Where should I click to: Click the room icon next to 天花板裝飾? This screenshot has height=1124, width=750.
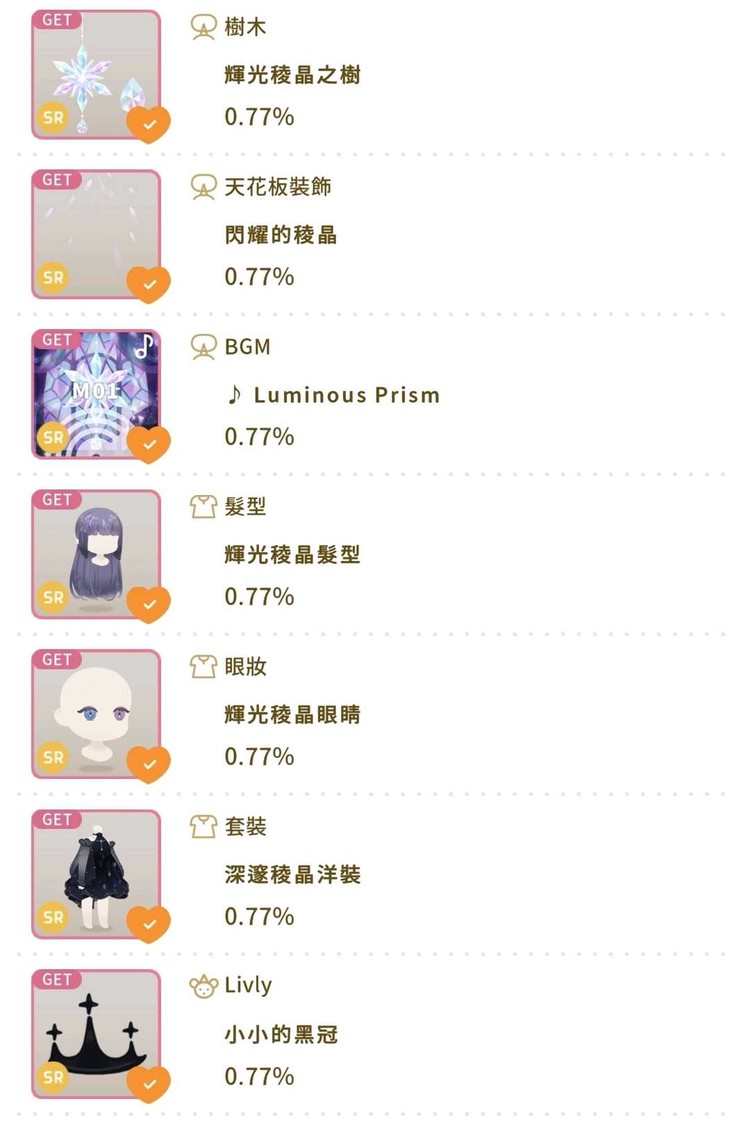203,187
